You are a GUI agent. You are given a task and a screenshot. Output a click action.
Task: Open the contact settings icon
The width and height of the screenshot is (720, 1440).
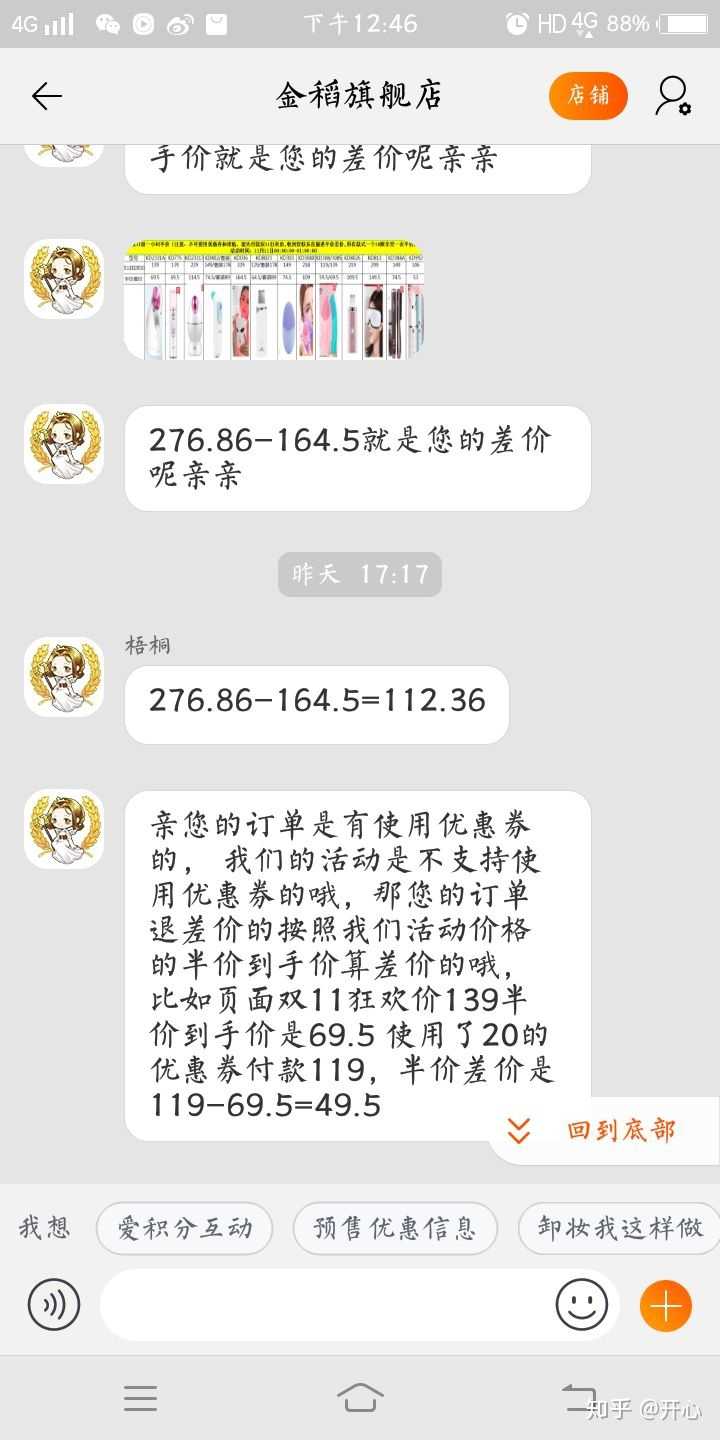tap(673, 96)
